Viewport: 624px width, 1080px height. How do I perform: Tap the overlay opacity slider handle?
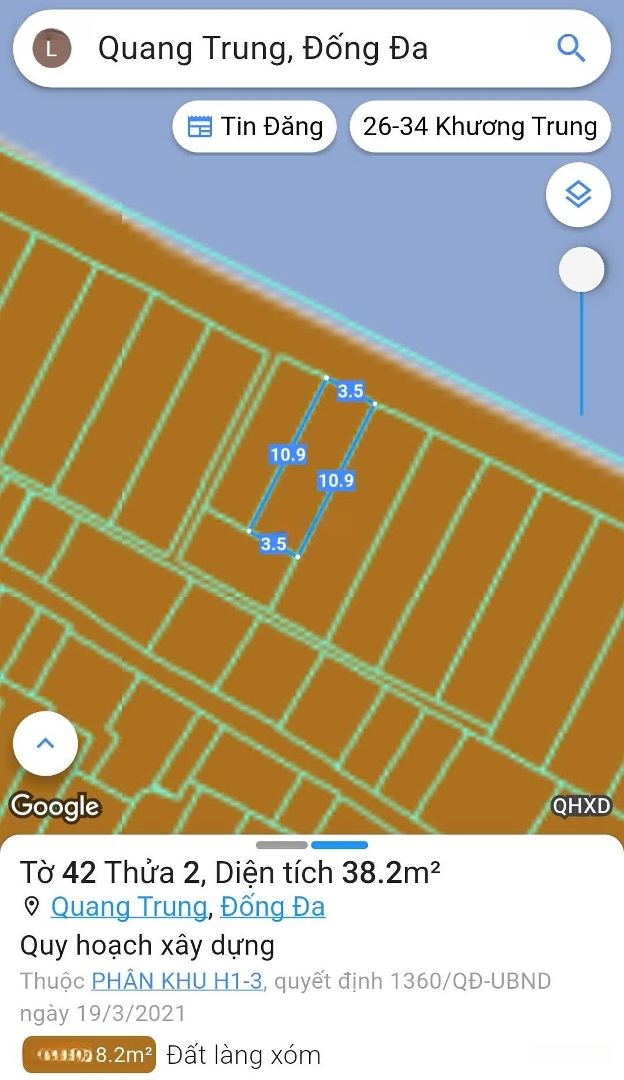point(581,270)
